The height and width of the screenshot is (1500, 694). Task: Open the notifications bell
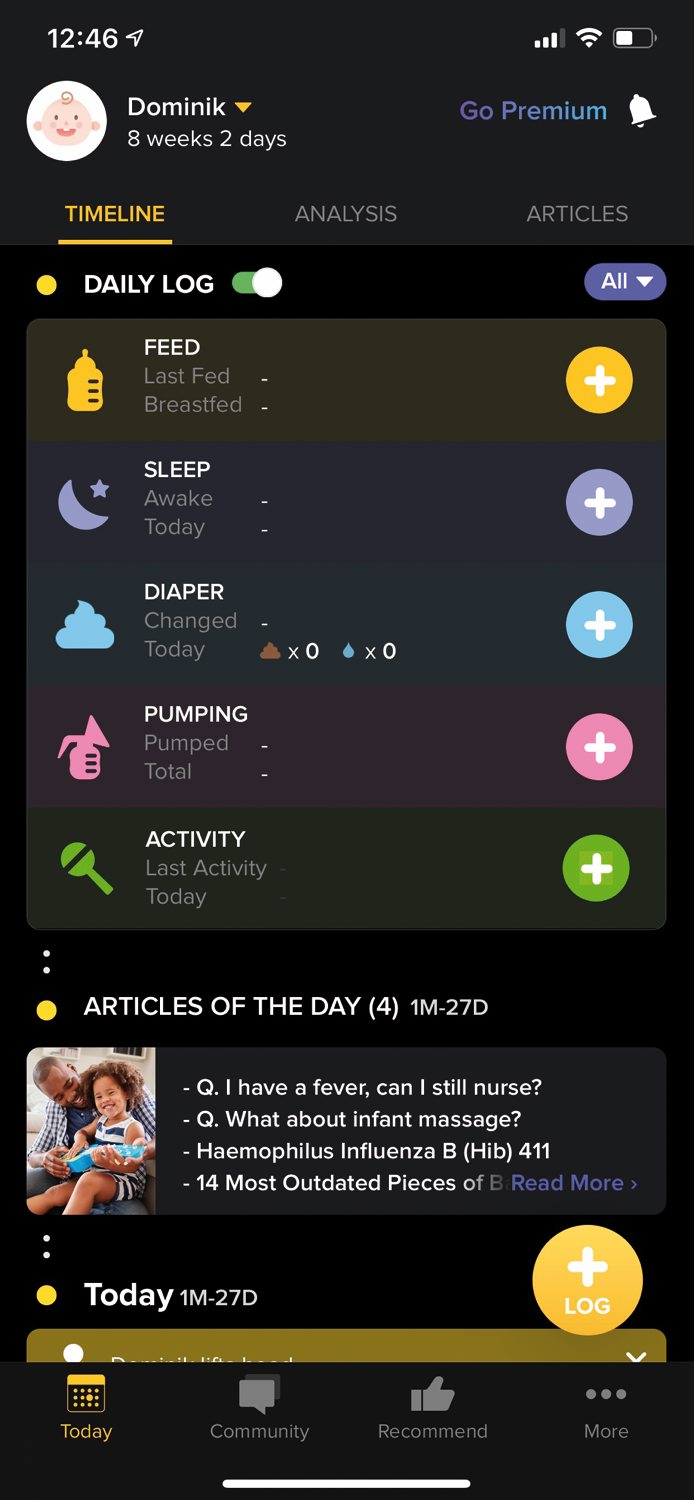point(642,111)
